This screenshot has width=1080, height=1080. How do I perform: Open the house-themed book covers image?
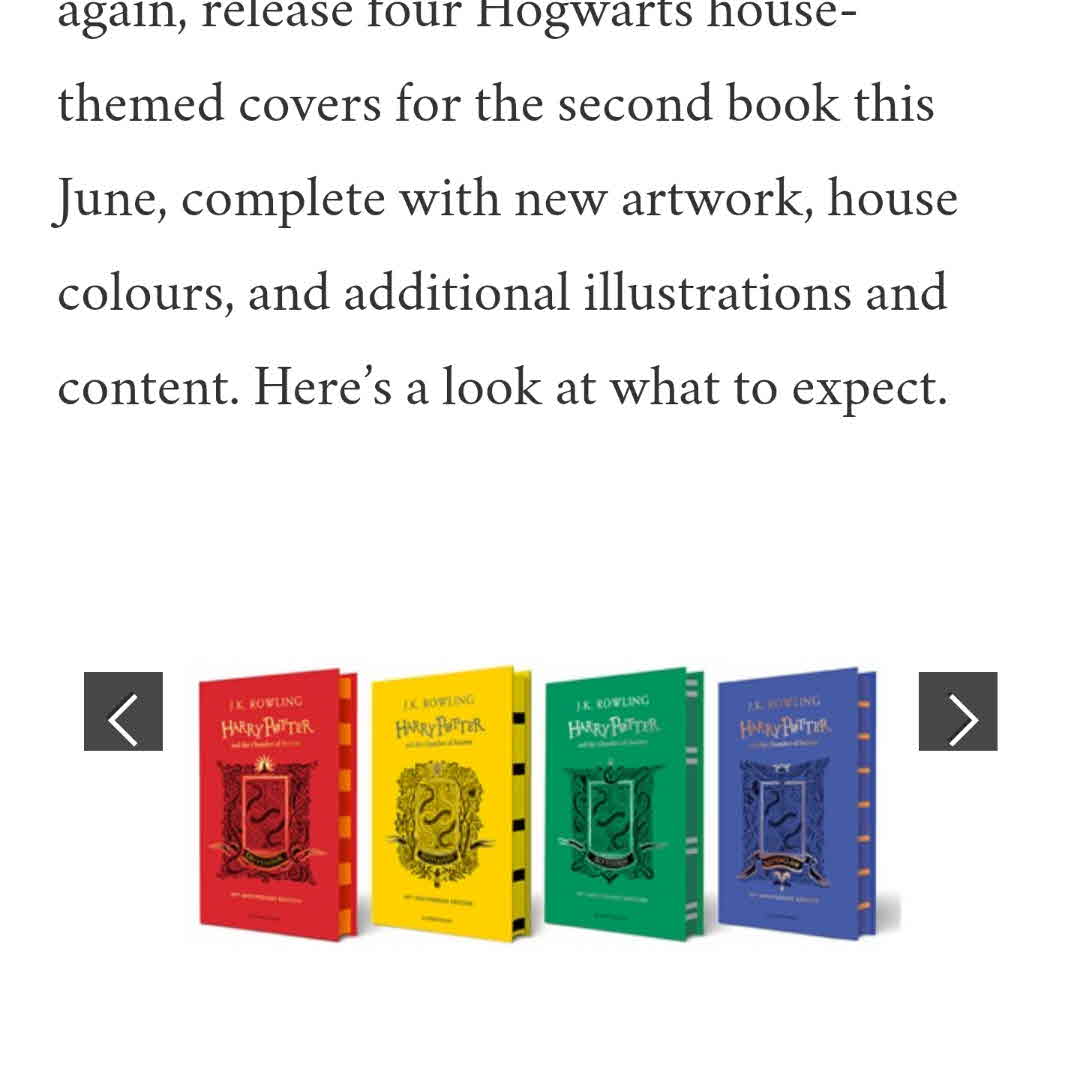point(540,805)
